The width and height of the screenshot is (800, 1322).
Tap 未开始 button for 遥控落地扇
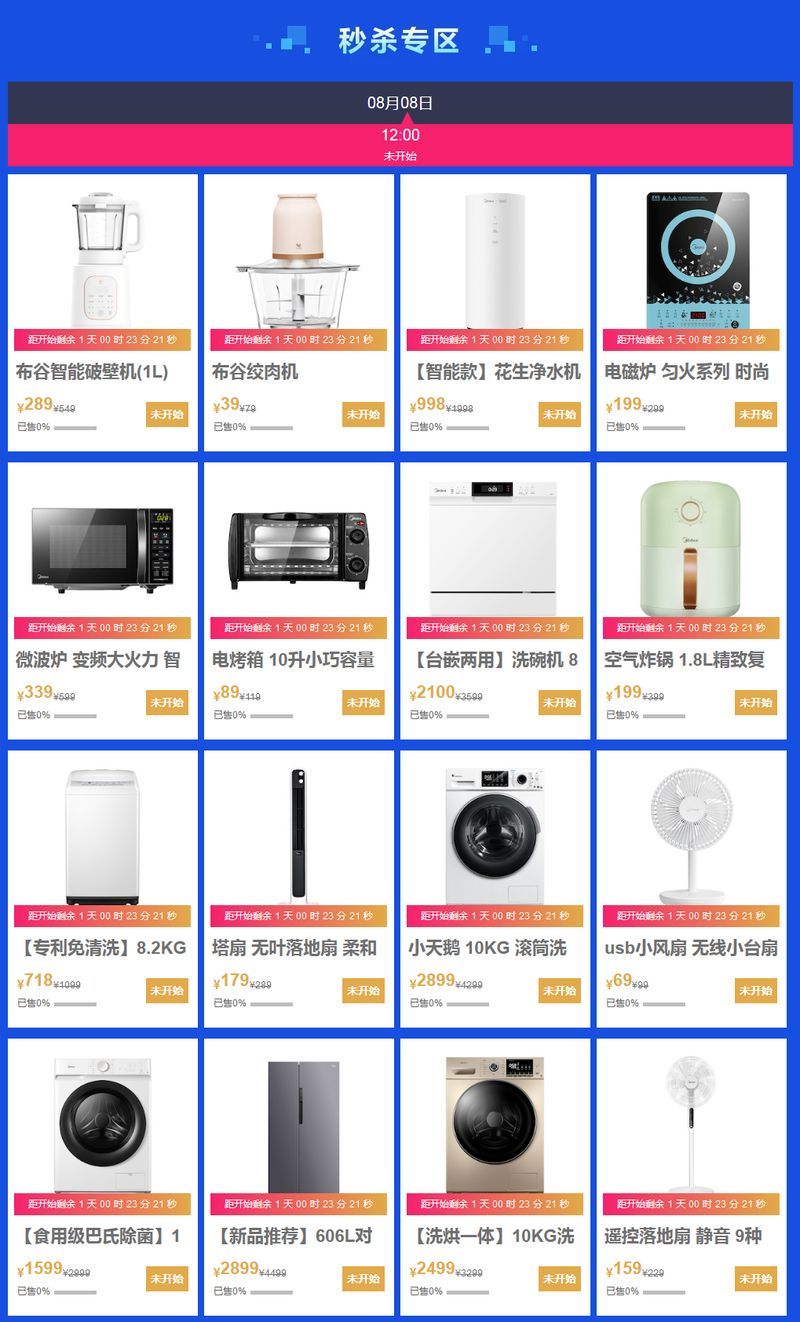[x=756, y=1279]
